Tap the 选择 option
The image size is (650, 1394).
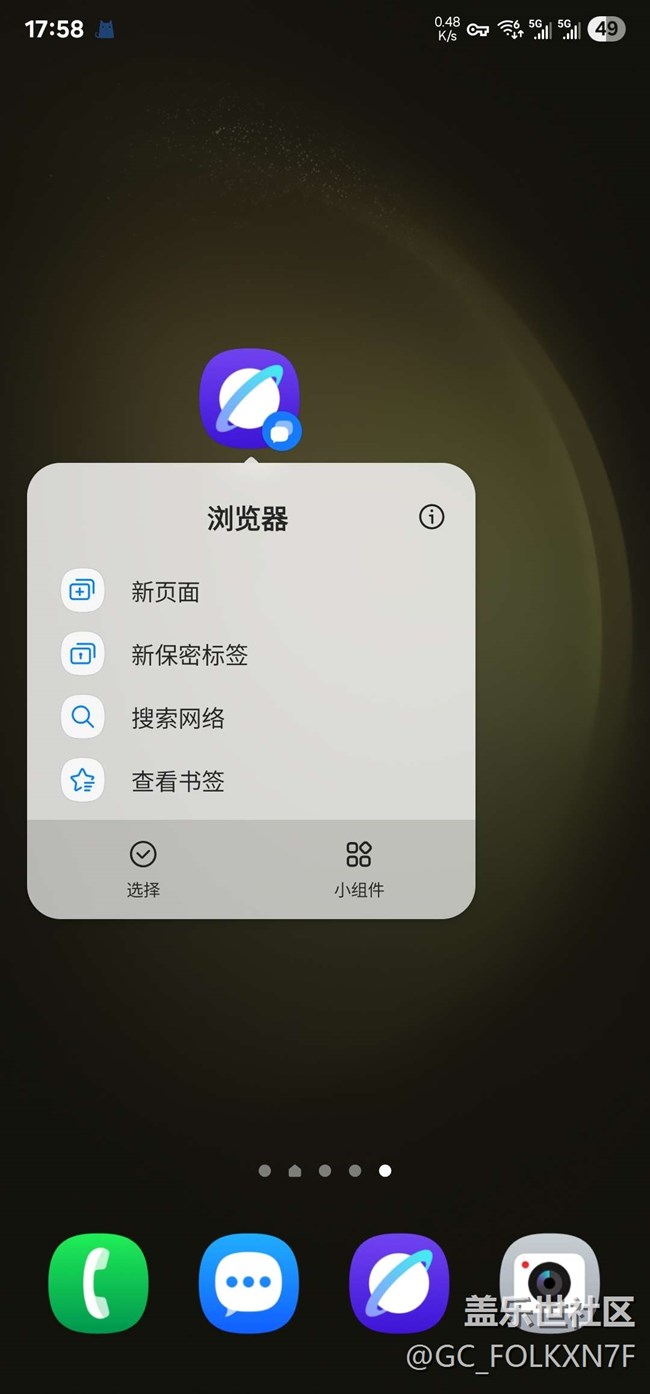coord(143,869)
